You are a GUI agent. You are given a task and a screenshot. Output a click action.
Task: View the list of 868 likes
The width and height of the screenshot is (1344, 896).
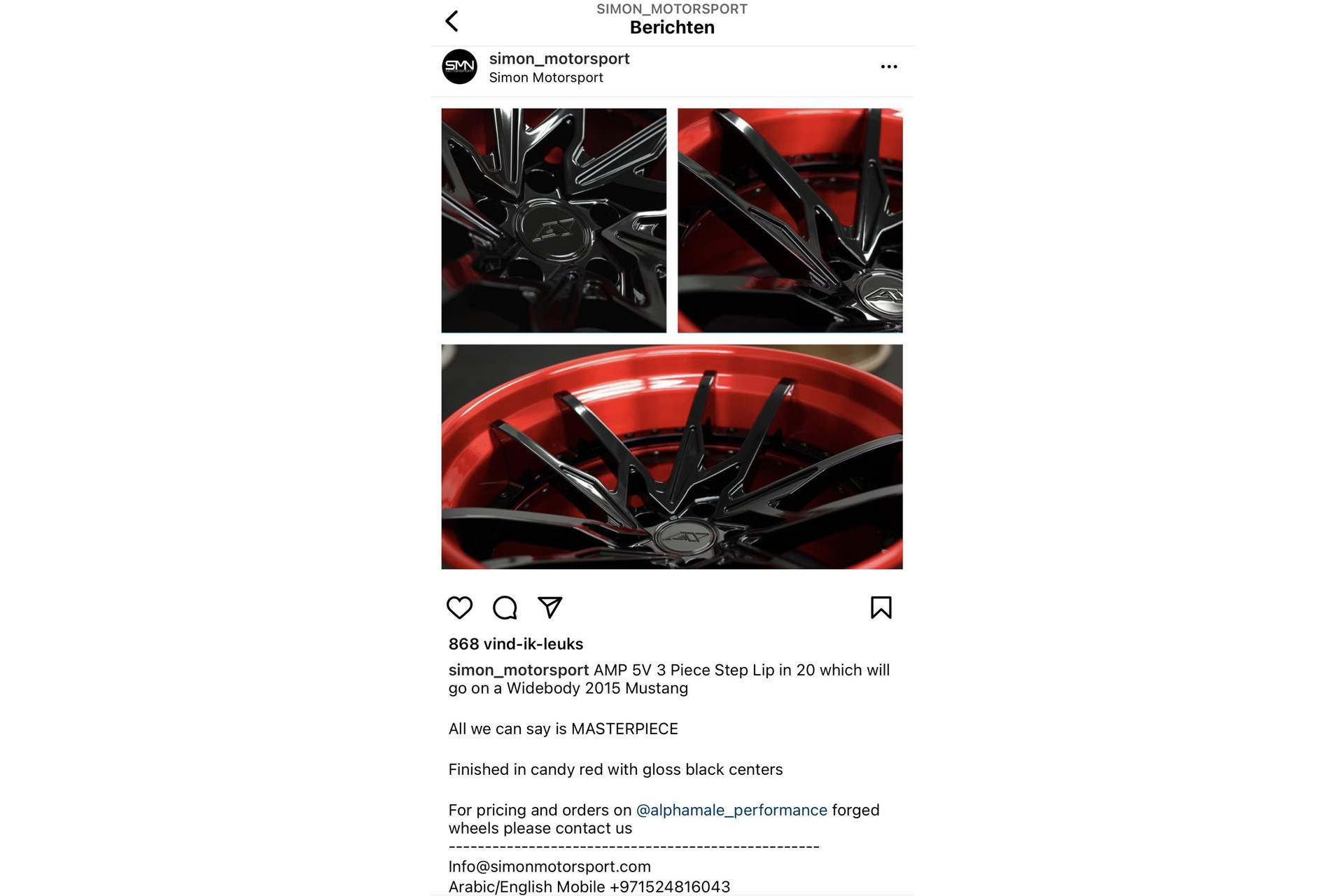pyautogui.click(x=515, y=644)
